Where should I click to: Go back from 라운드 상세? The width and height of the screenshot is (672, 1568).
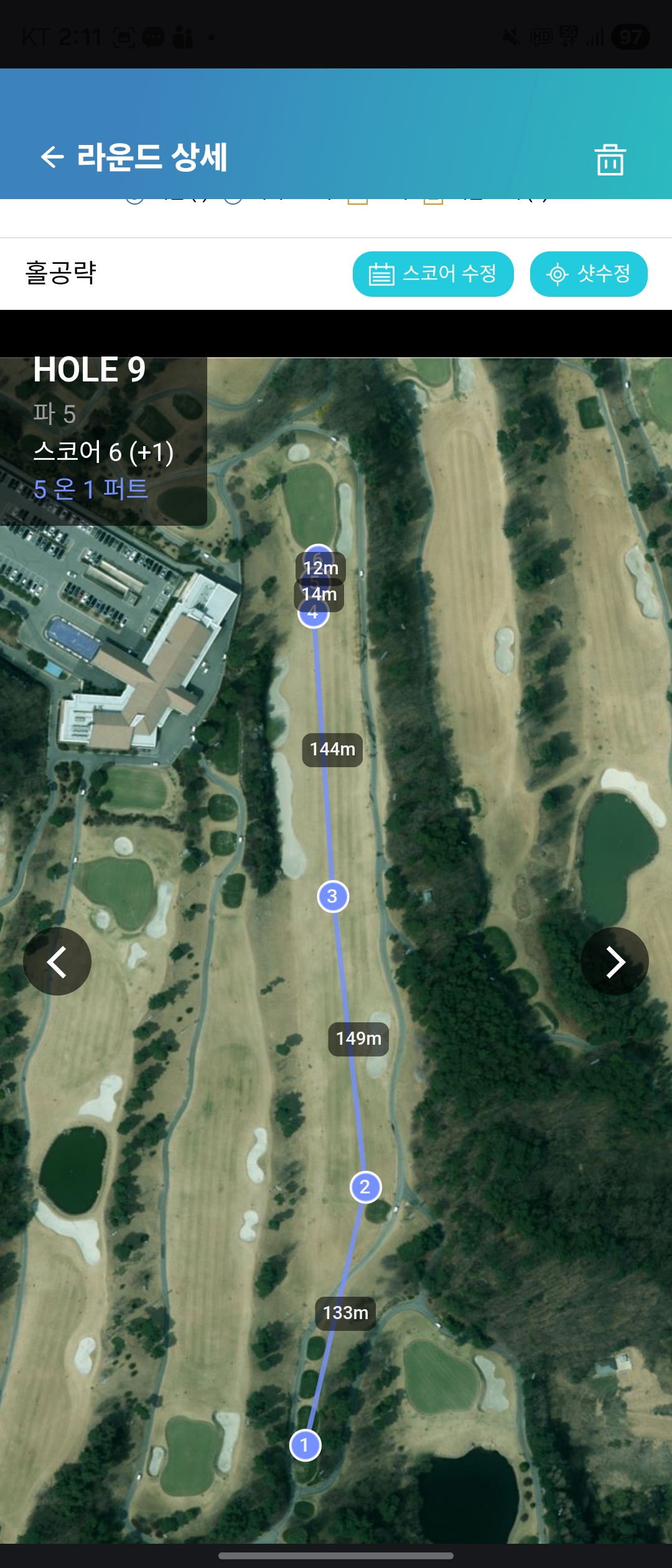pos(52,157)
